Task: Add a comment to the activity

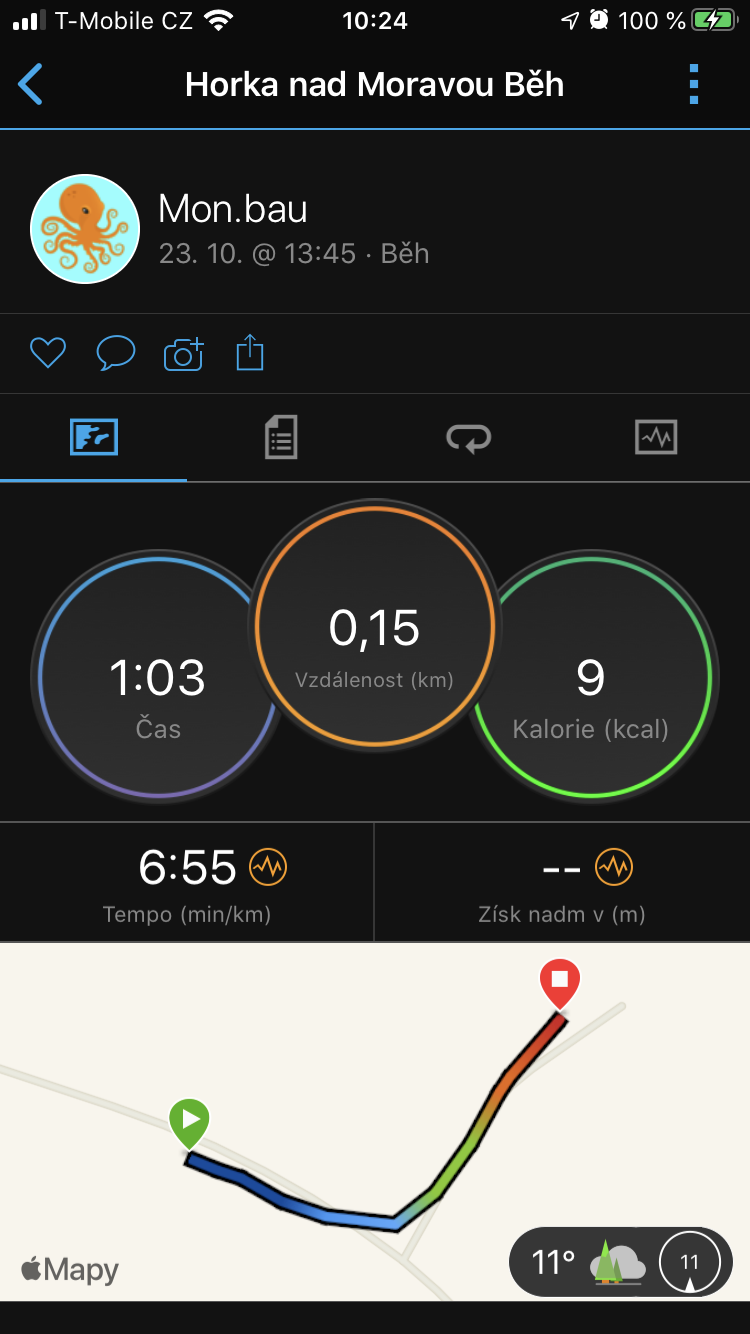Action: (115, 353)
